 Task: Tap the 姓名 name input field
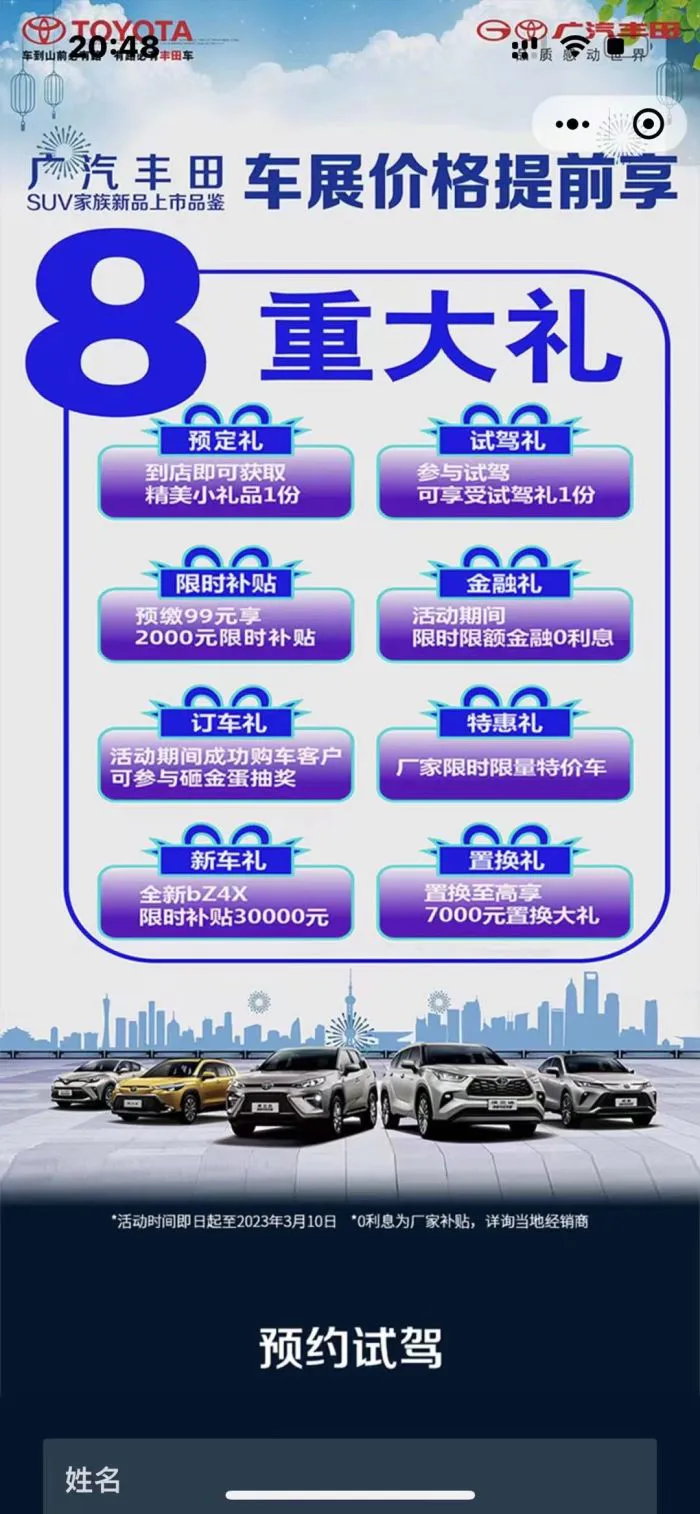click(x=350, y=1478)
